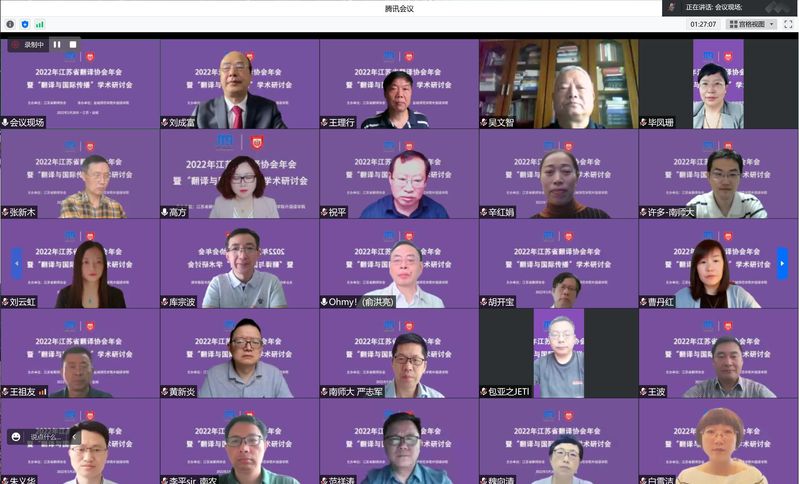Change the 宫格视图 layout view

pyautogui.click(x=750, y=24)
